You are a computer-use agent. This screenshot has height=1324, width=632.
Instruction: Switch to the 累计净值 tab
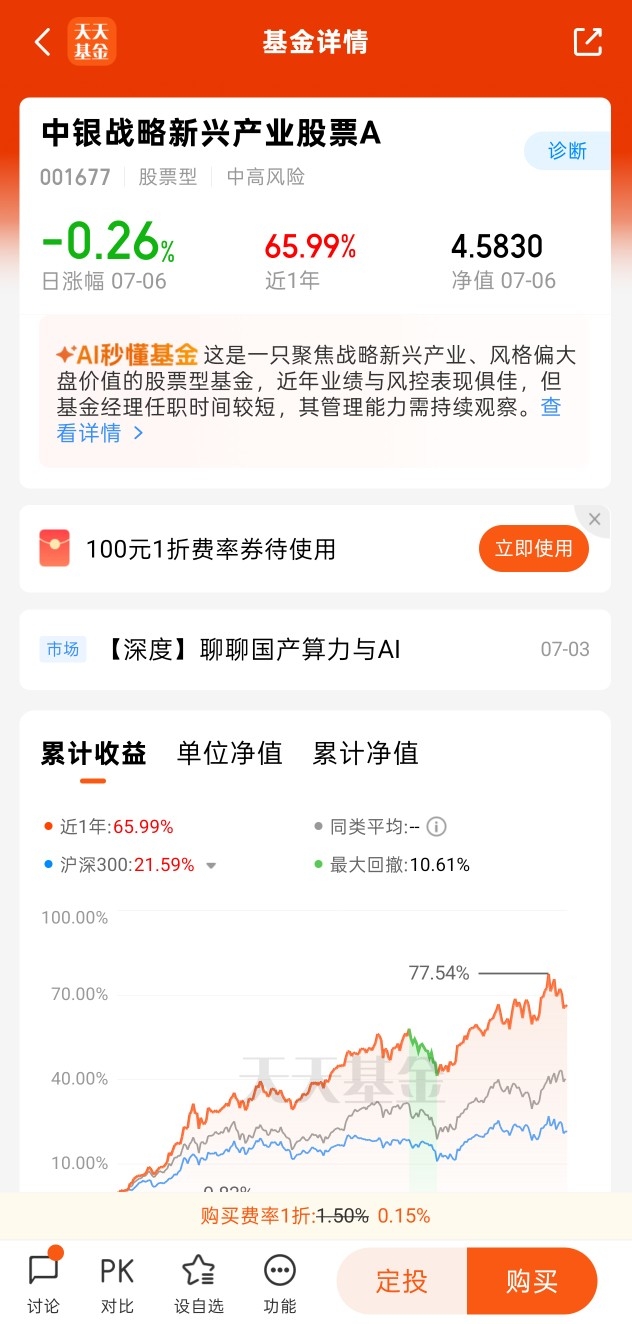366,753
